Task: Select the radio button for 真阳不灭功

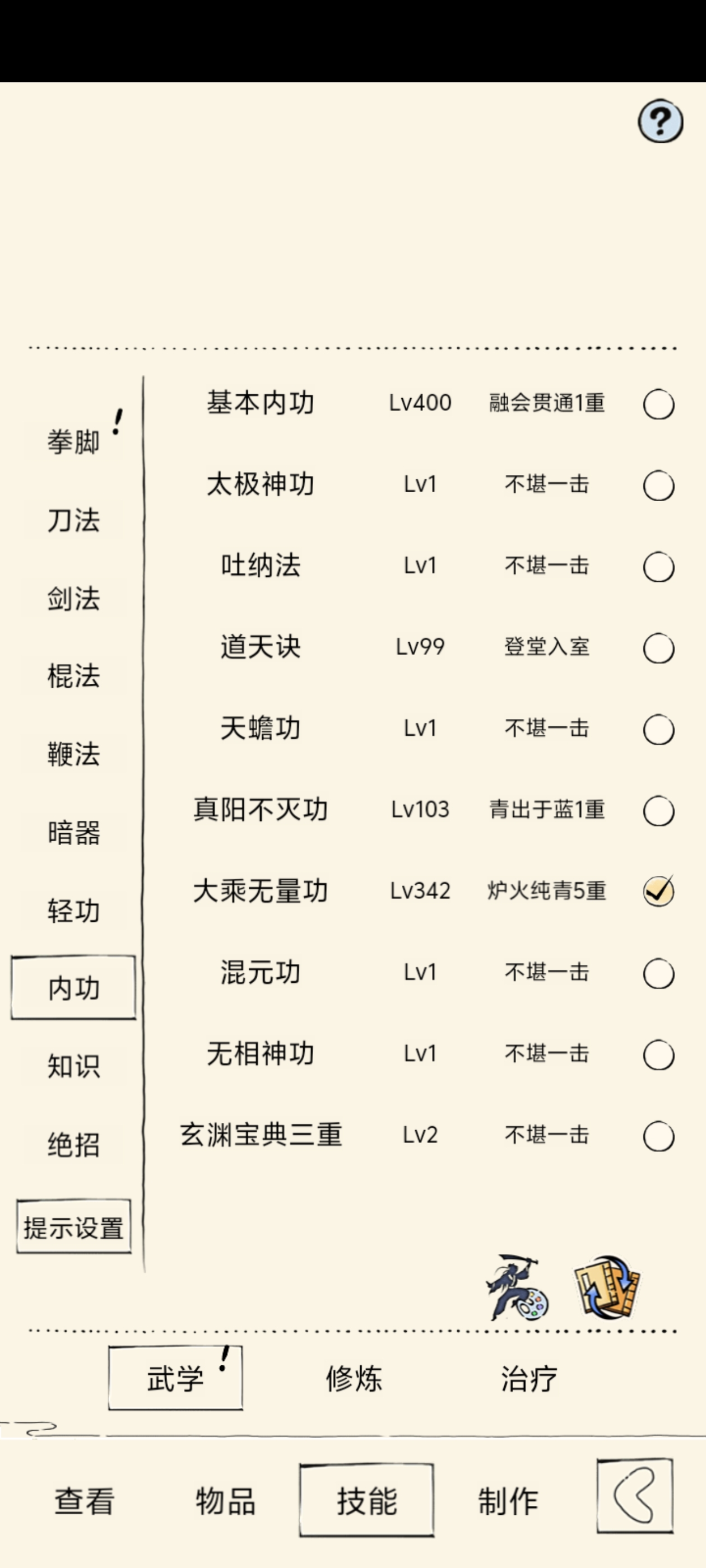Action: (658, 811)
